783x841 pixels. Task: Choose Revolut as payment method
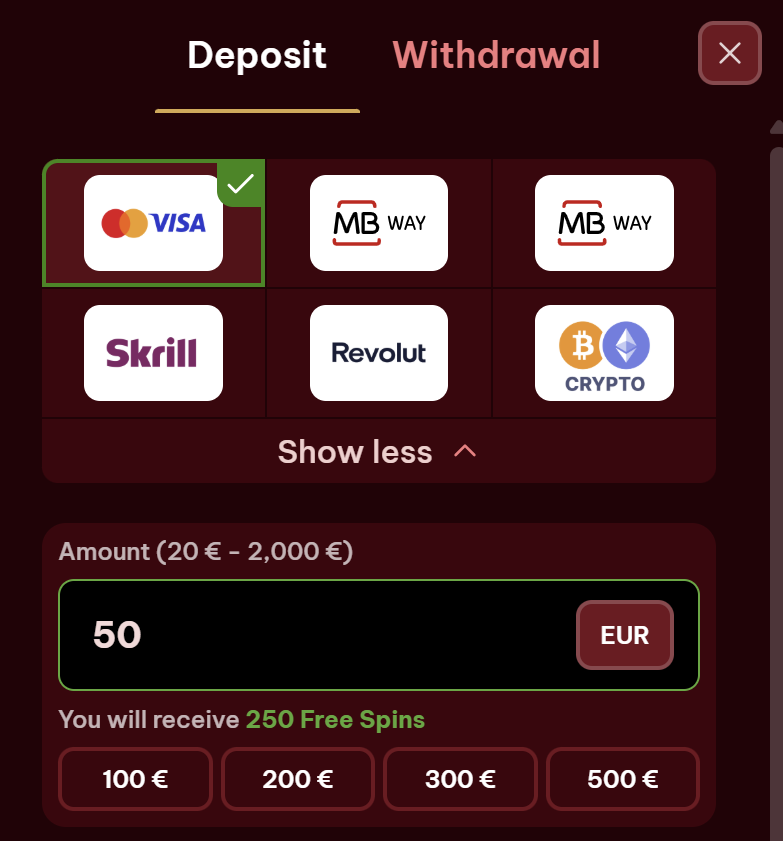click(379, 353)
